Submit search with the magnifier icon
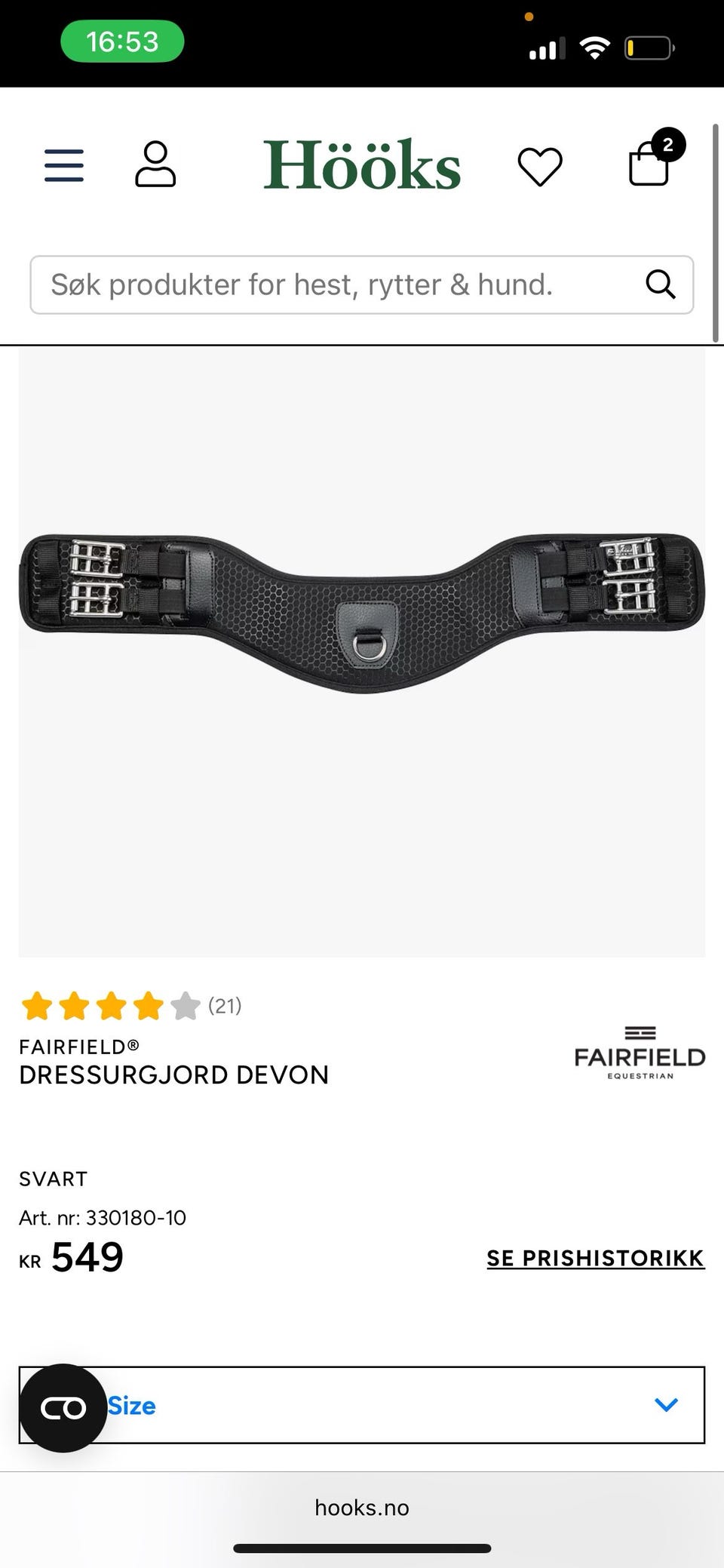 pos(660,284)
